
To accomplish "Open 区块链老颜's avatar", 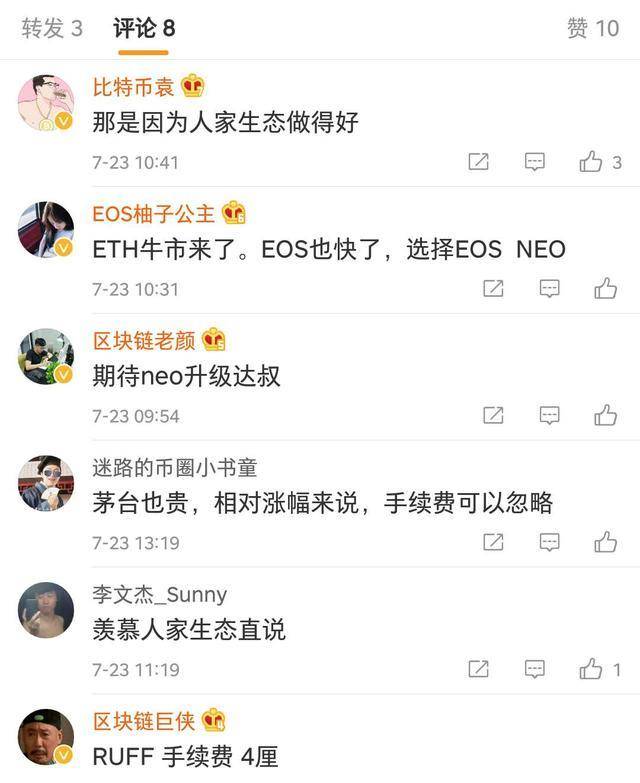I will [x=46, y=356].
